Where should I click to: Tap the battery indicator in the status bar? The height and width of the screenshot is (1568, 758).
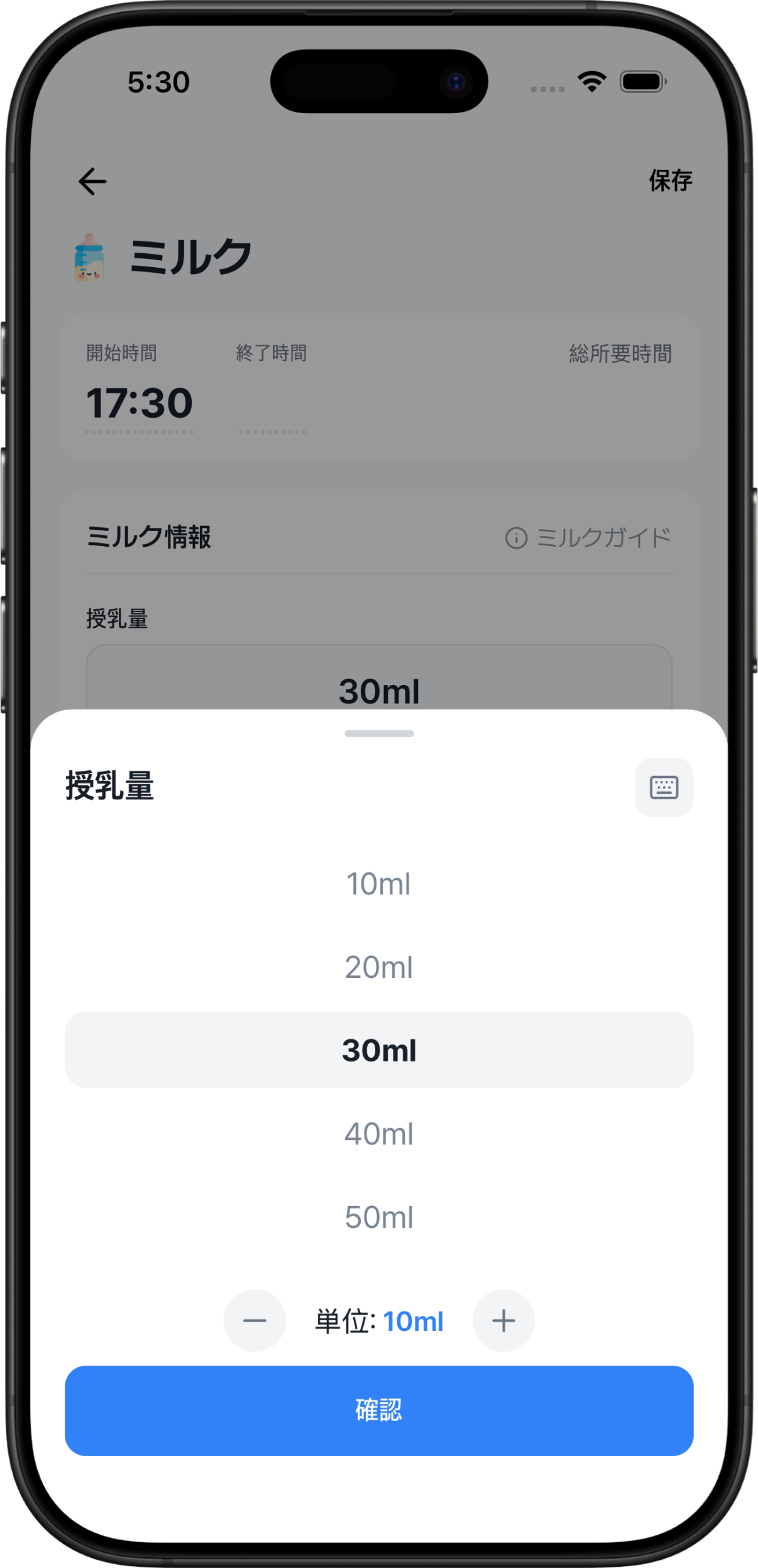[641, 80]
